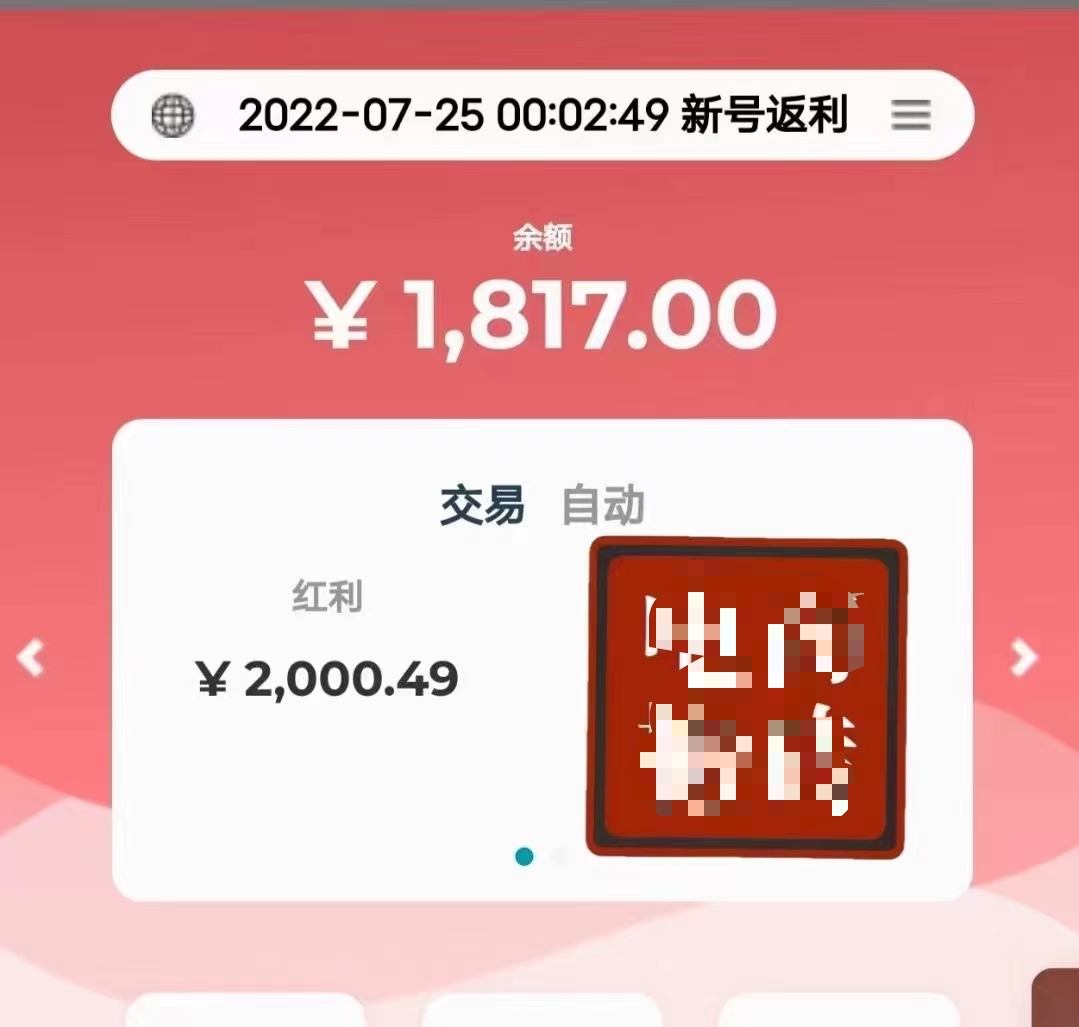Open the globe language icon

click(173, 116)
